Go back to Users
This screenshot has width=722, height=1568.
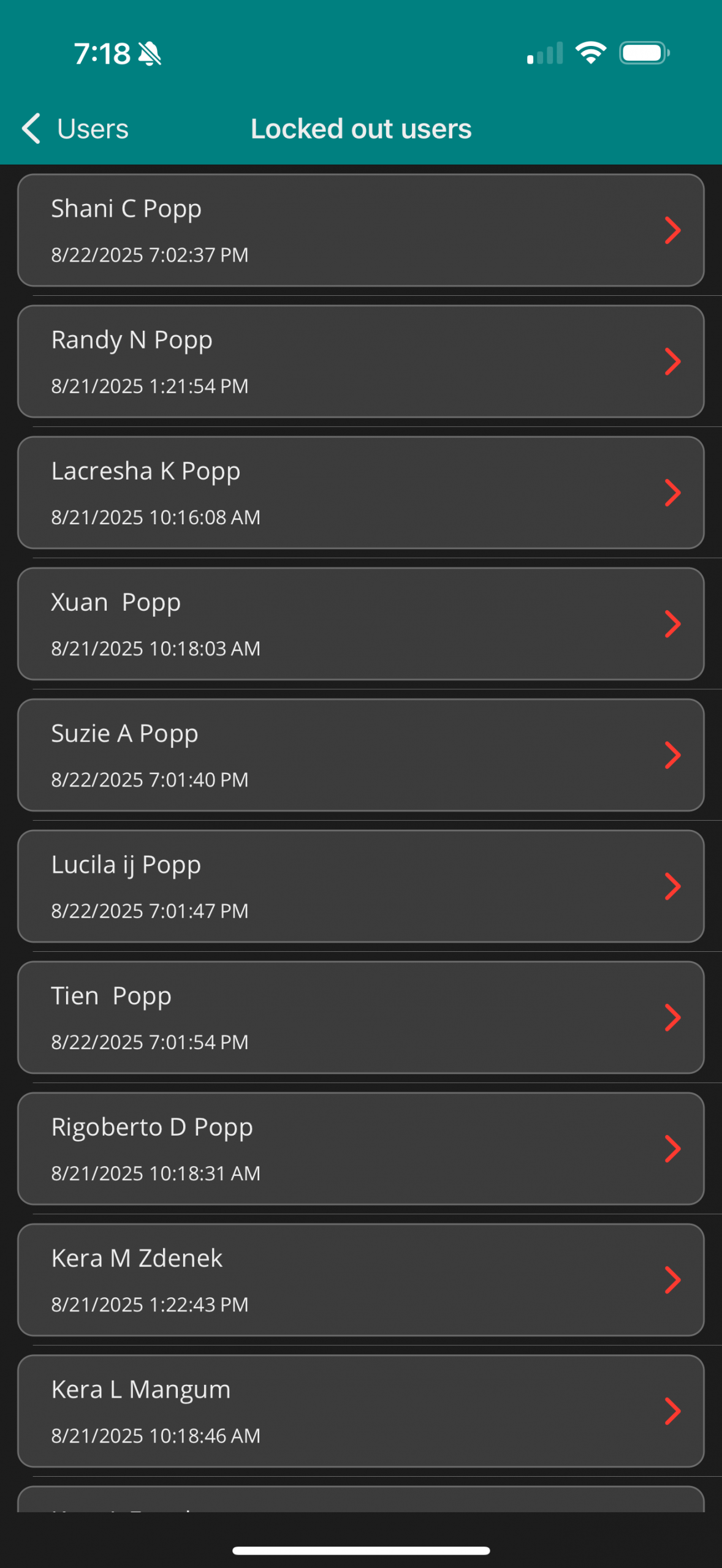[x=75, y=129]
